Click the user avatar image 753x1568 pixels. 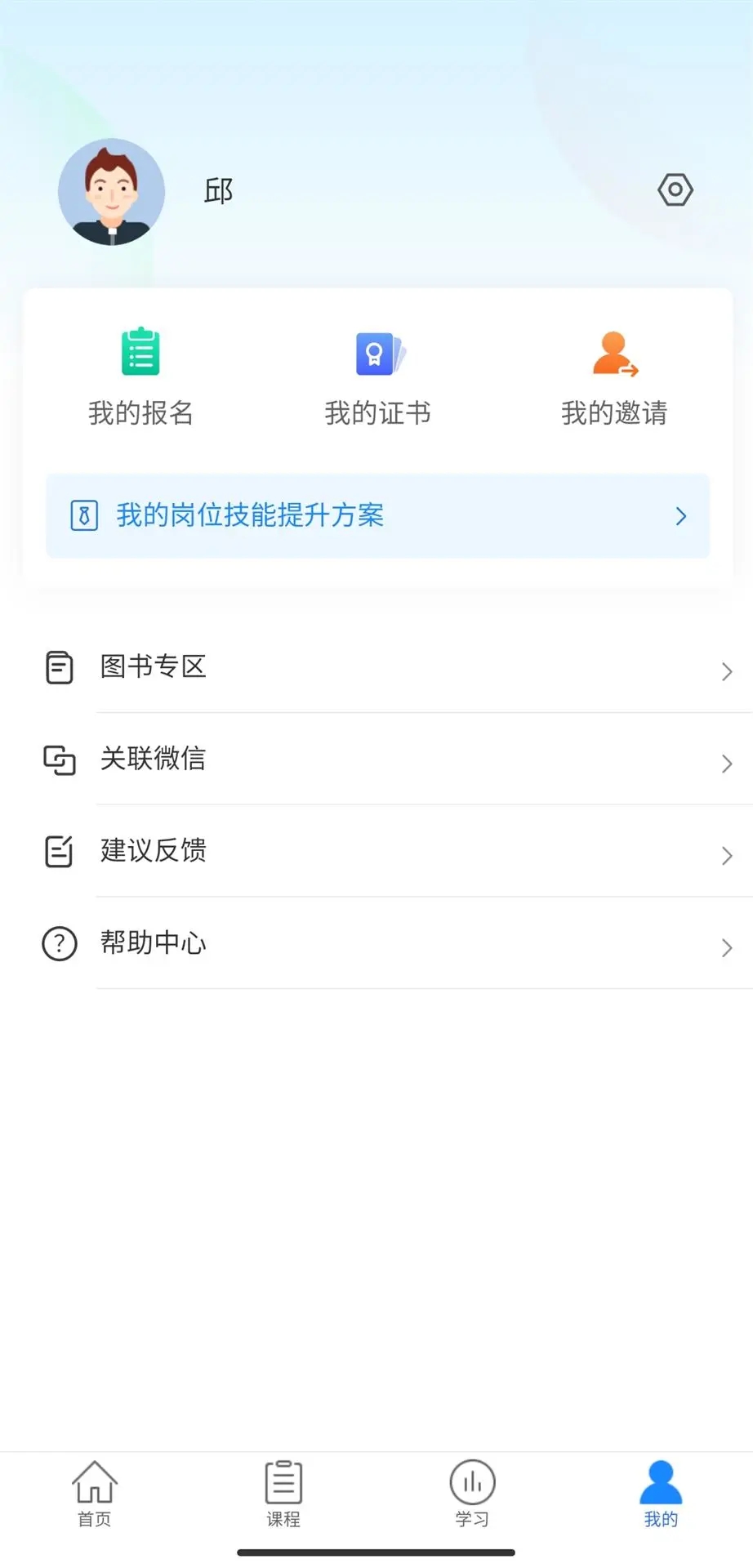112,191
